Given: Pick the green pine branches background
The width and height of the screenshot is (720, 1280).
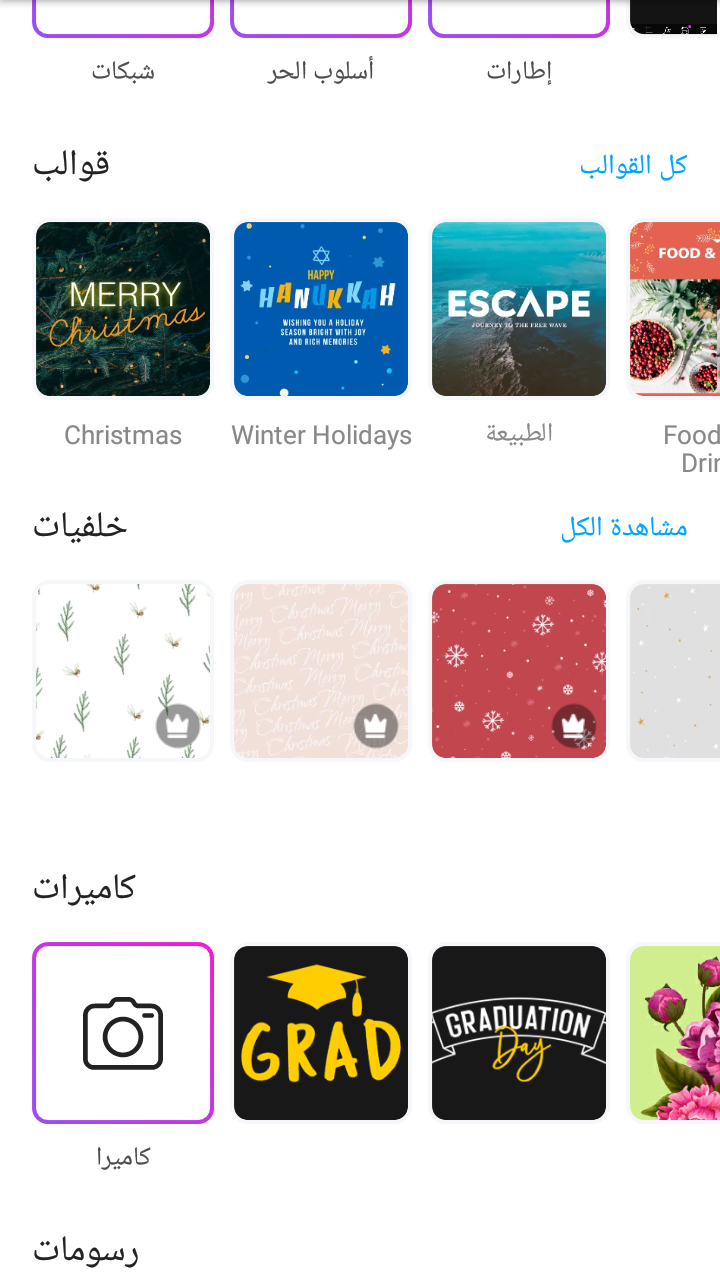Looking at the screenshot, I should [123, 671].
